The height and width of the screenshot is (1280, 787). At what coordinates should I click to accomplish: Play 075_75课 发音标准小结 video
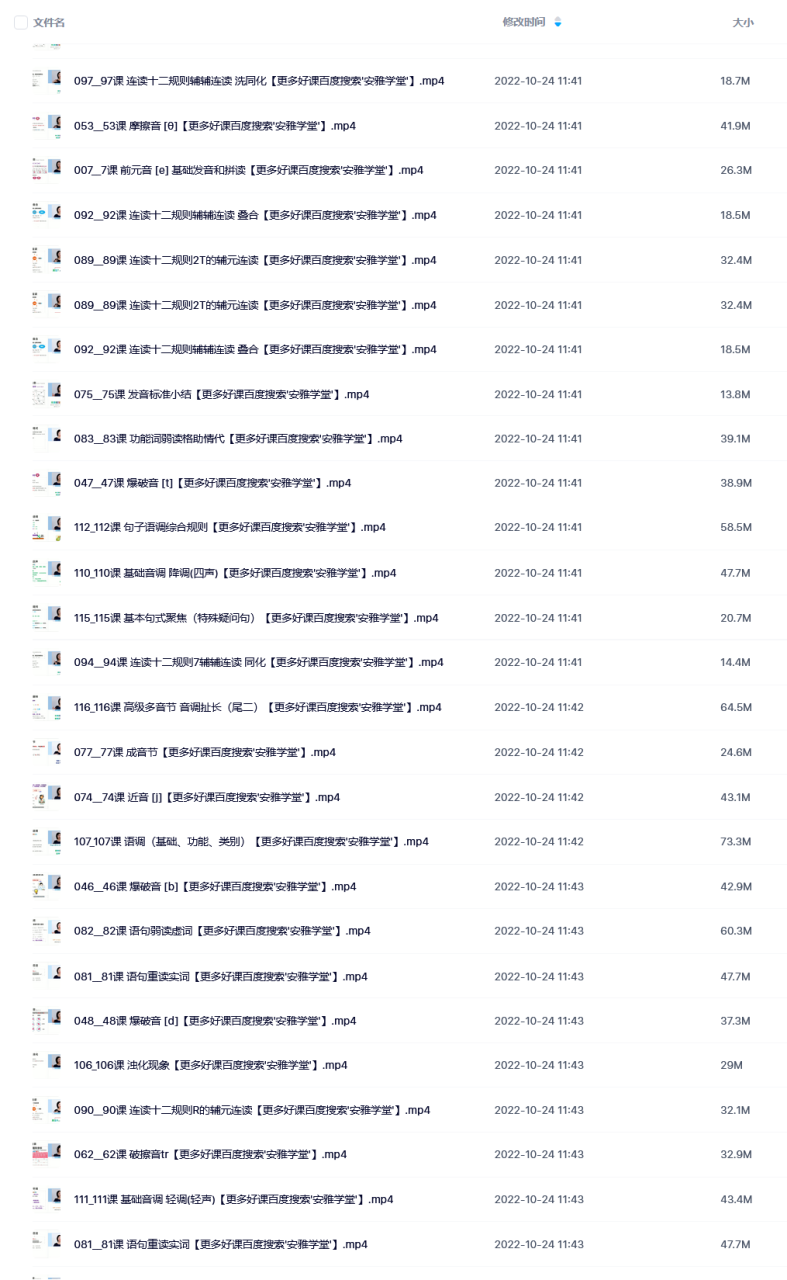pos(221,394)
